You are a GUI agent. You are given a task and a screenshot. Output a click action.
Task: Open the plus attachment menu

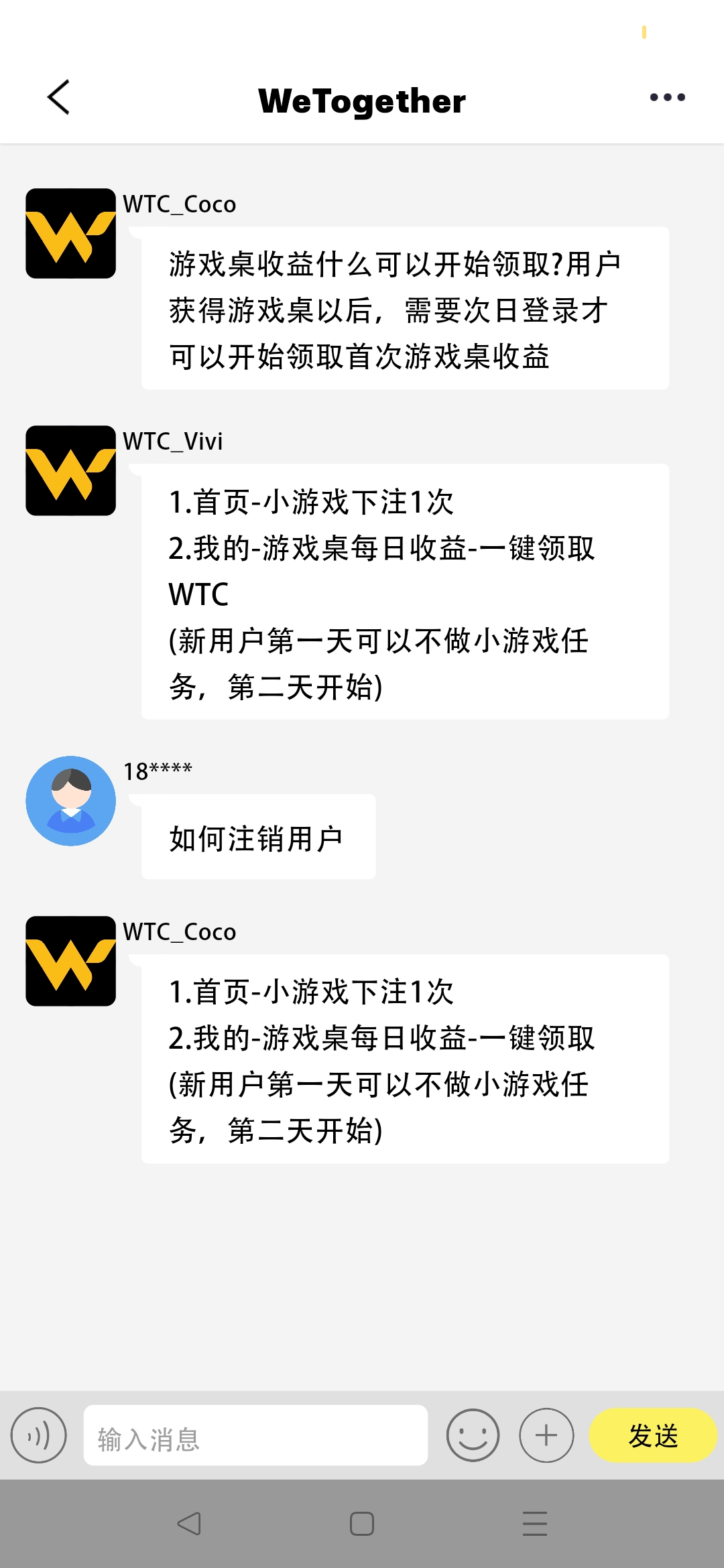tap(546, 1435)
